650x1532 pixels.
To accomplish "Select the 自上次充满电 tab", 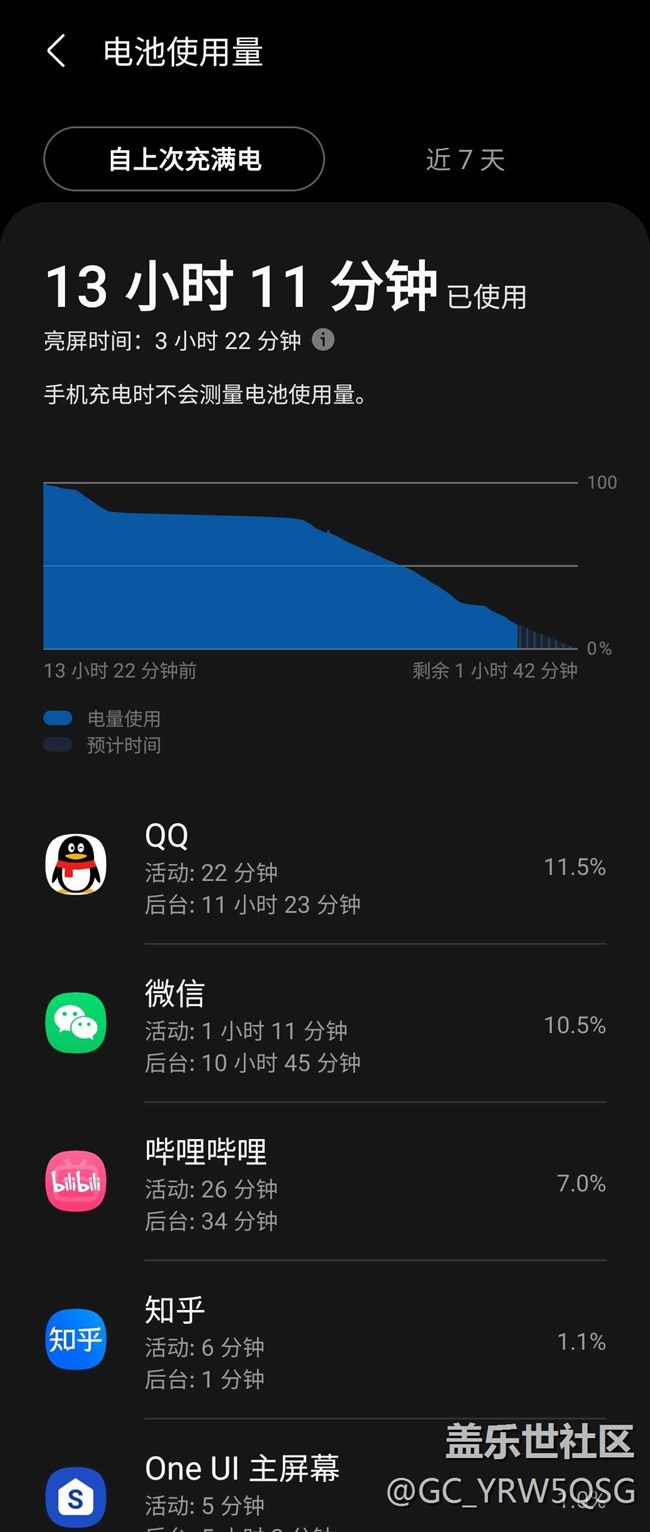I will coord(184,159).
